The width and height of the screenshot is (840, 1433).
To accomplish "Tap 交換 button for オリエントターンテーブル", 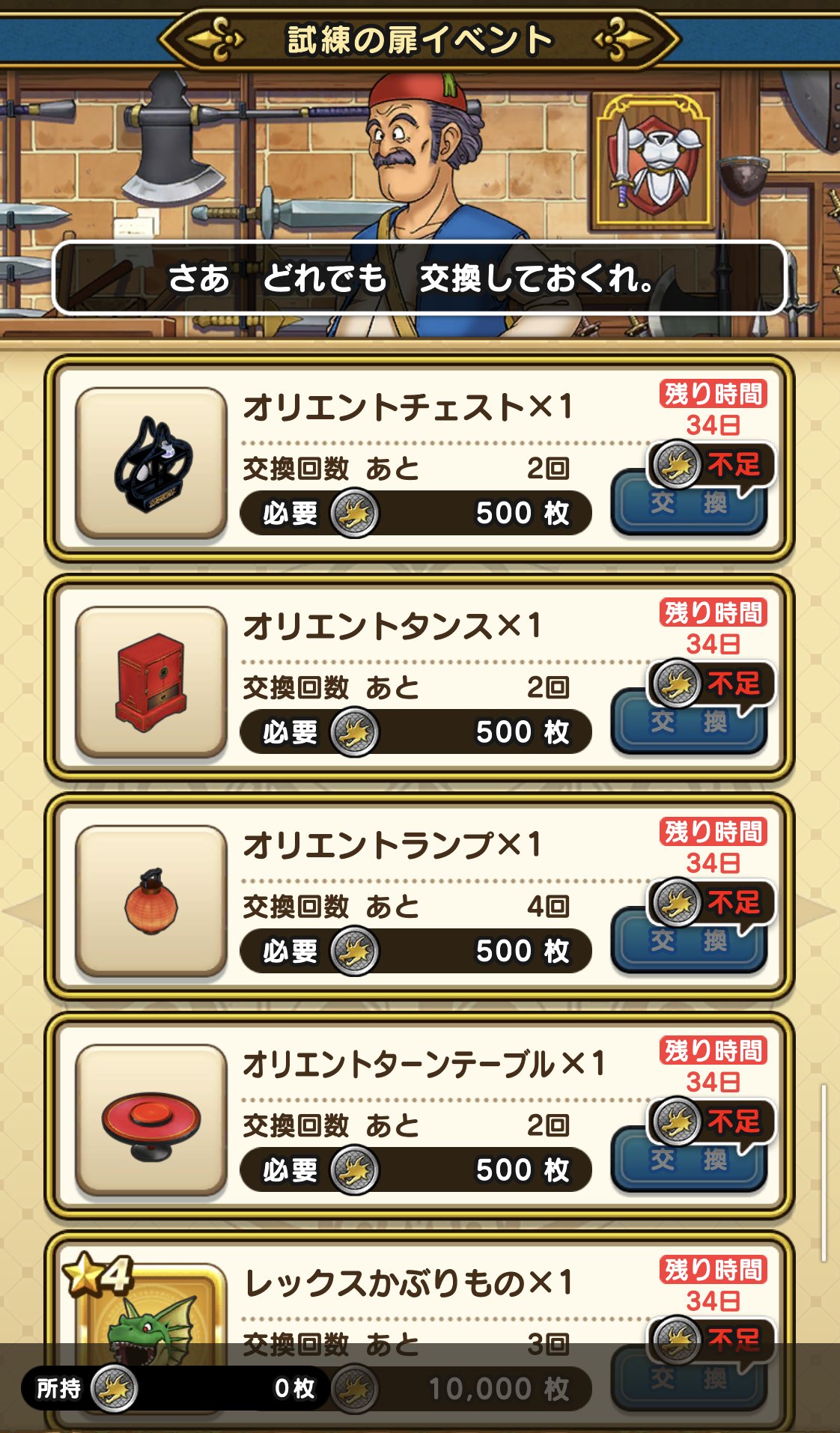I will coord(689,1160).
